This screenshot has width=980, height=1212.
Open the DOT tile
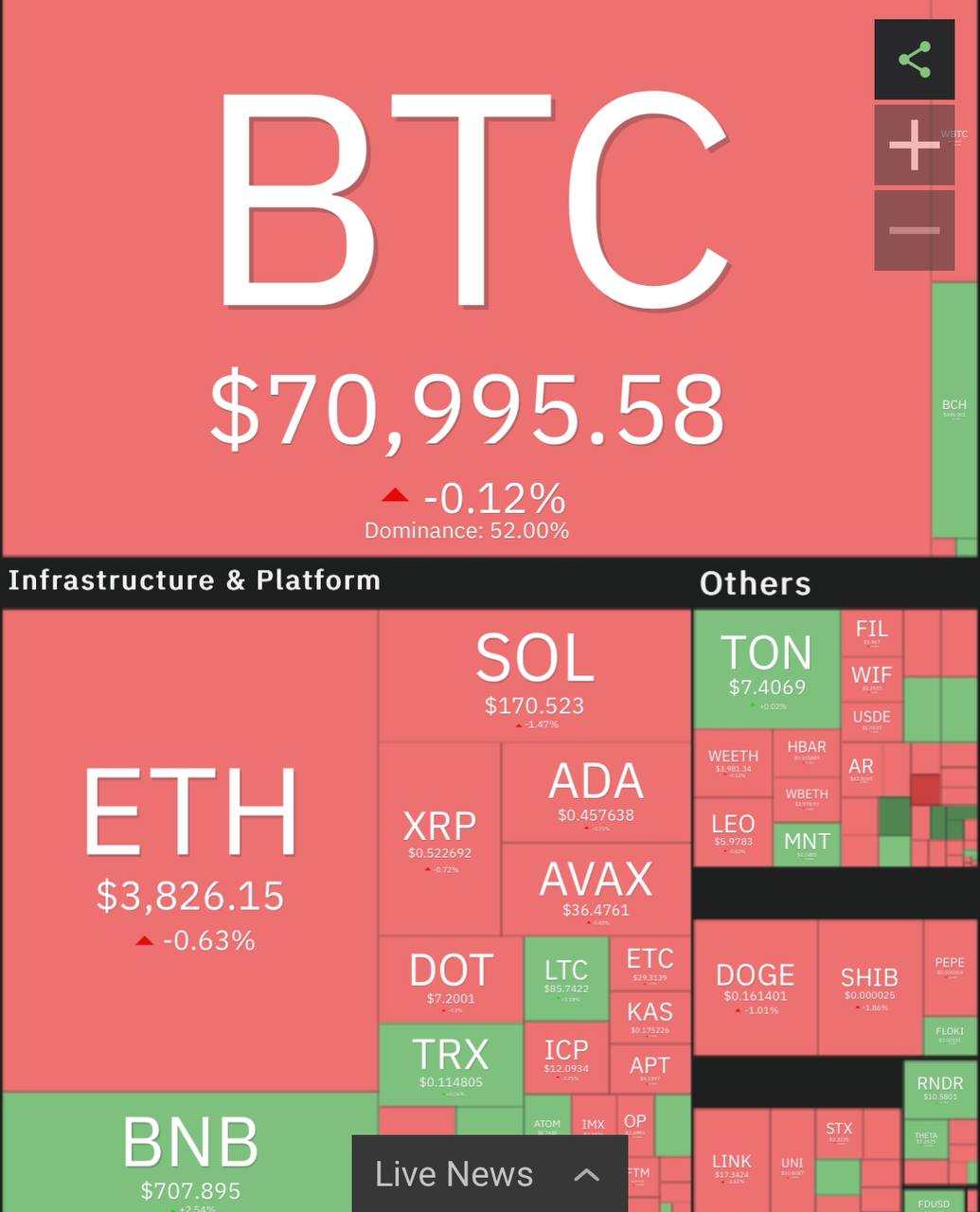pyautogui.click(x=451, y=980)
